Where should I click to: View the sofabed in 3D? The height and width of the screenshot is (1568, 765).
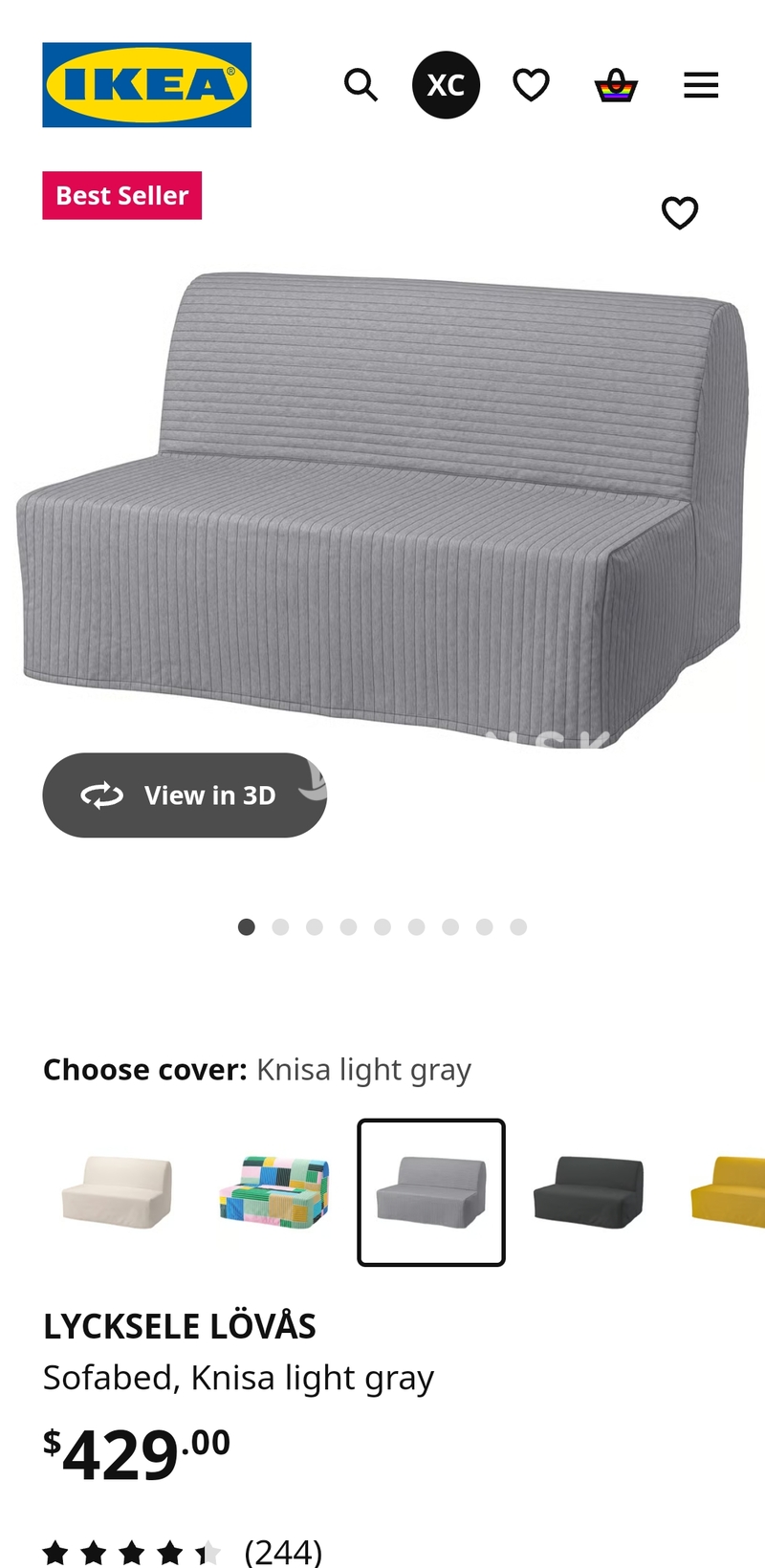(x=185, y=795)
